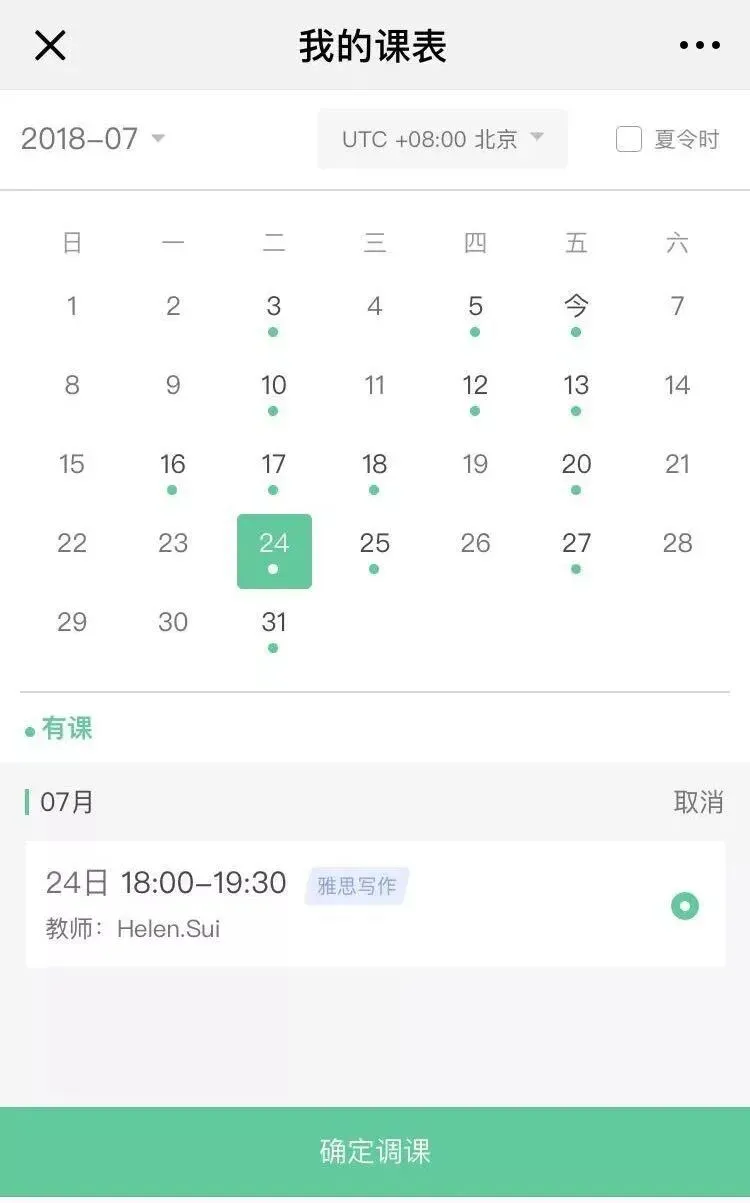Viewport: 750px width, 1203px height.
Task: Choose July 20 in the calendar
Action: tap(576, 471)
